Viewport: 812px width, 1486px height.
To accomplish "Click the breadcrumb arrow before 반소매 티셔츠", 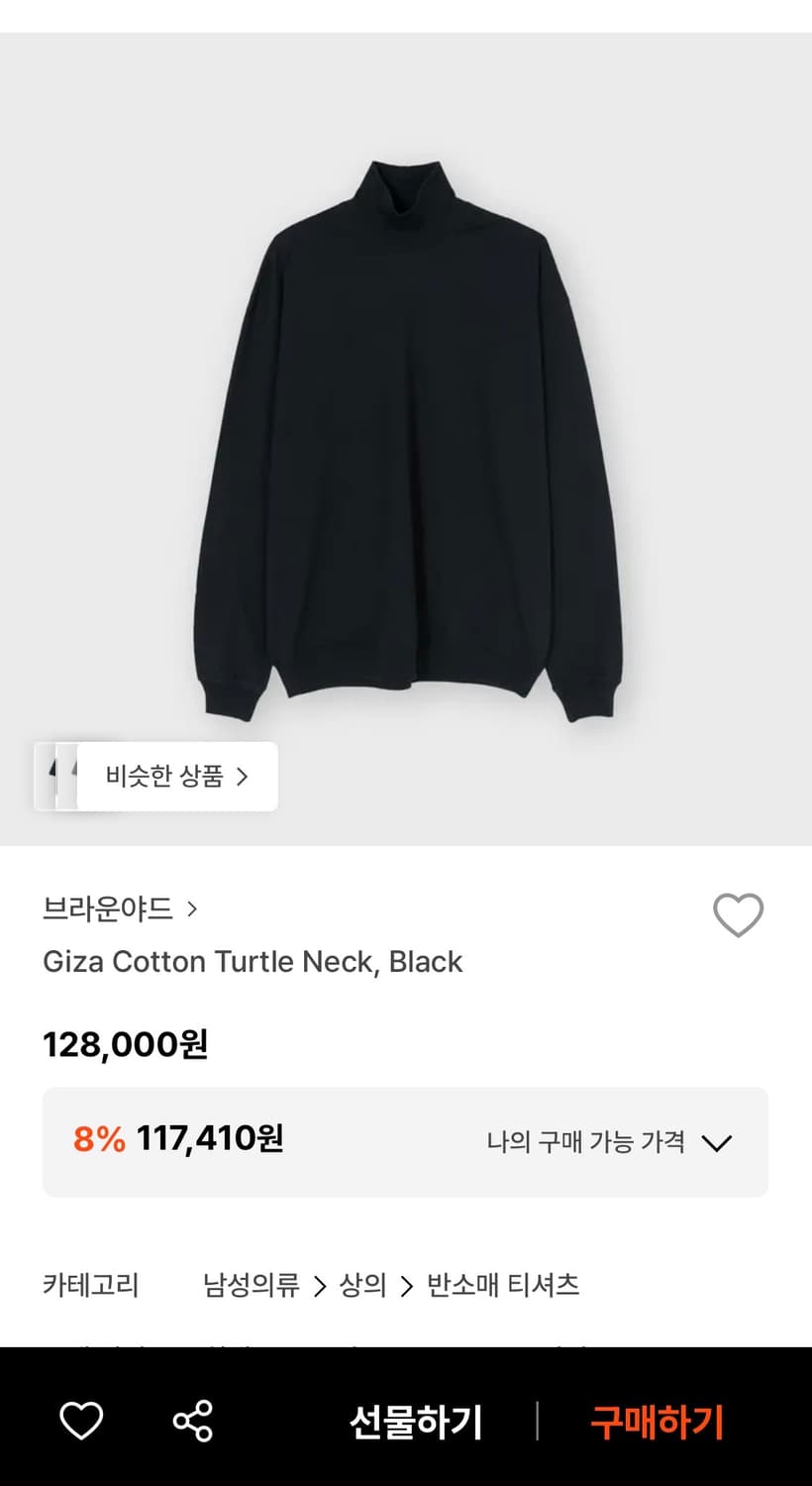I will [x=406, y=1285].
